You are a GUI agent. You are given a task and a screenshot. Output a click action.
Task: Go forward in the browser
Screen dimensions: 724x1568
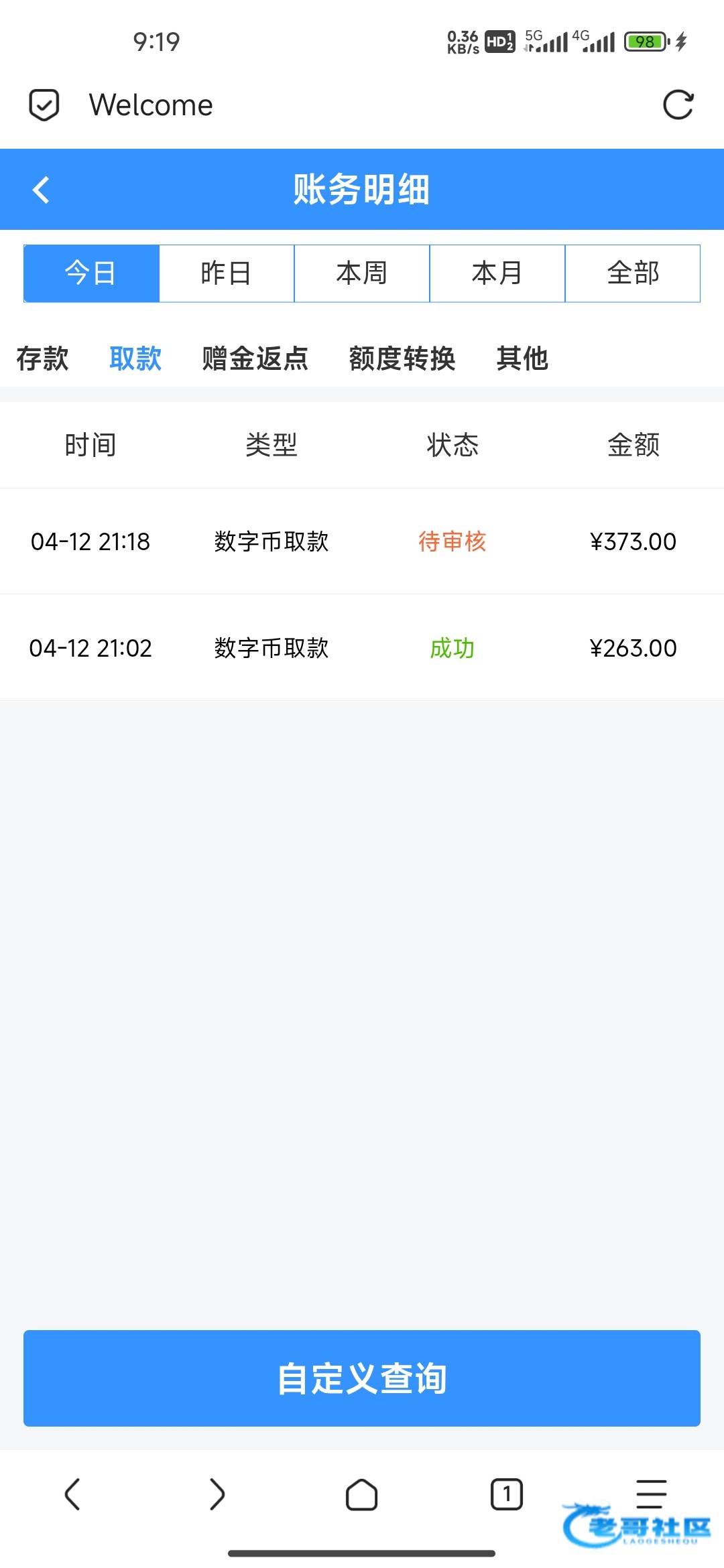(217, 1494)
